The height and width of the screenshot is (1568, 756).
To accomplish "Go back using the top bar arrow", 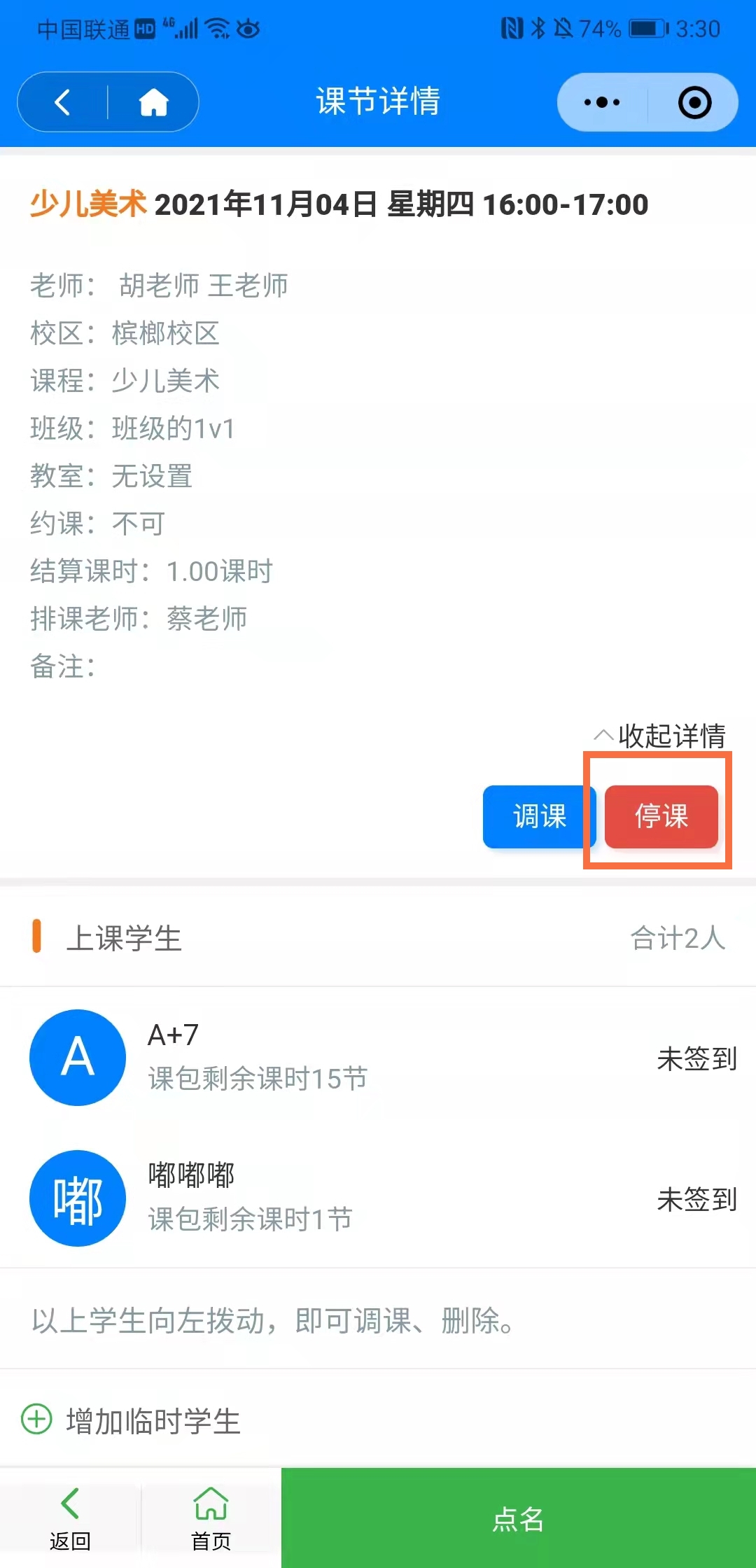I will click(x=63, y=102).
